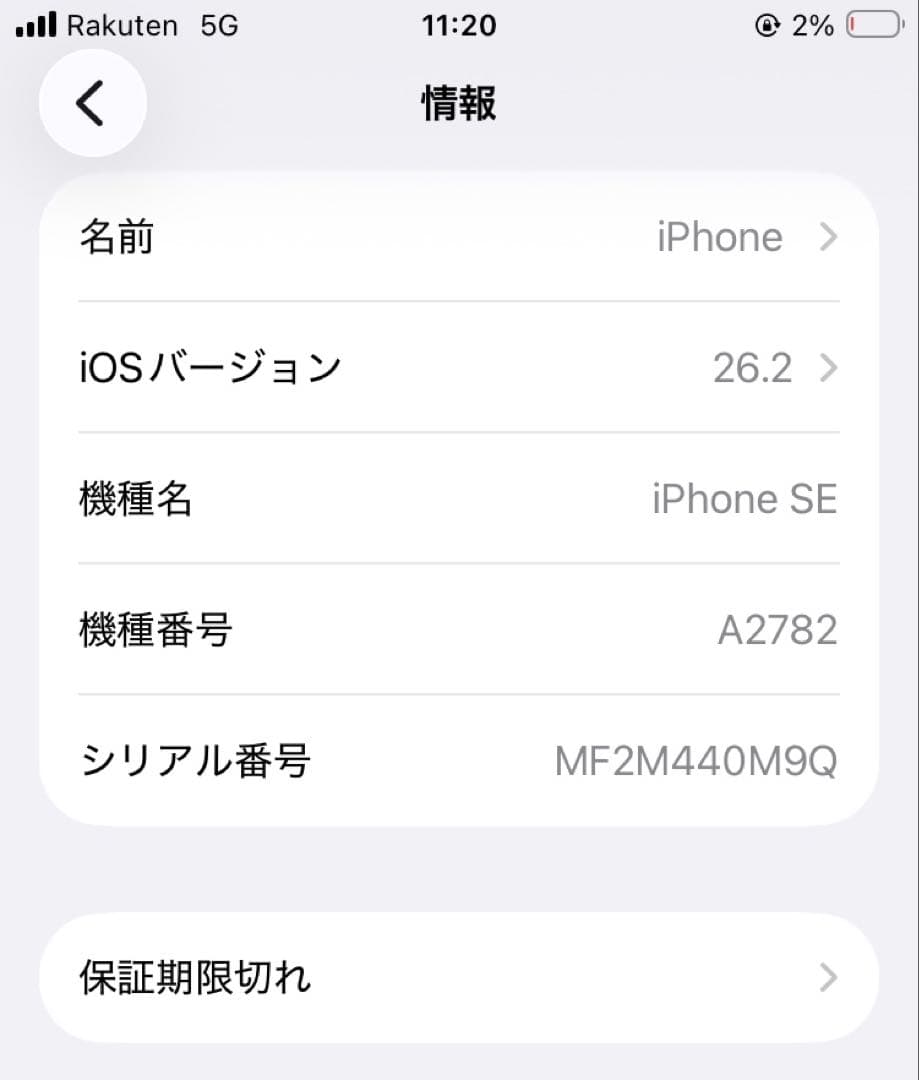Open warranty details via 保証期限切れ row
The width and height of the screenshot is (919, 1080).
(x=459, y=977)
